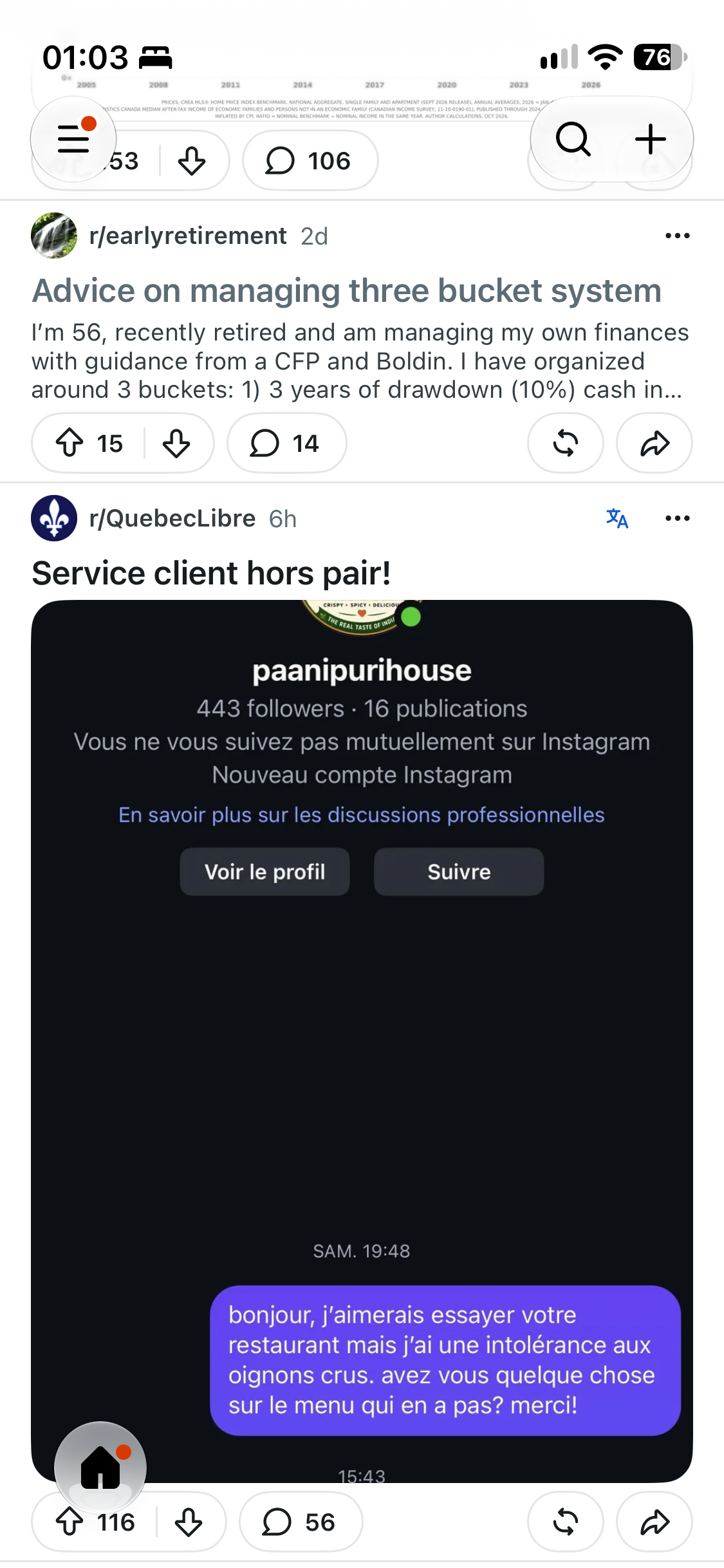
Task: Open the hamburger menu drawer
Action: tap(73, 139)
